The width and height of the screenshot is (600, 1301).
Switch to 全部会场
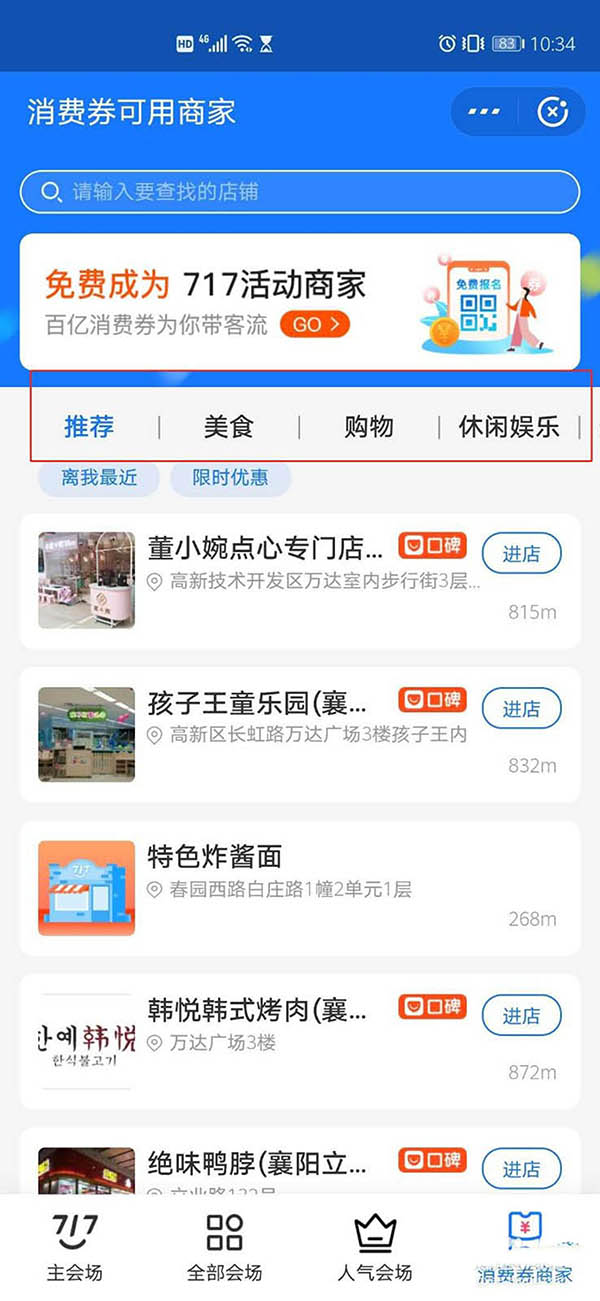[x=224, y=1247]
